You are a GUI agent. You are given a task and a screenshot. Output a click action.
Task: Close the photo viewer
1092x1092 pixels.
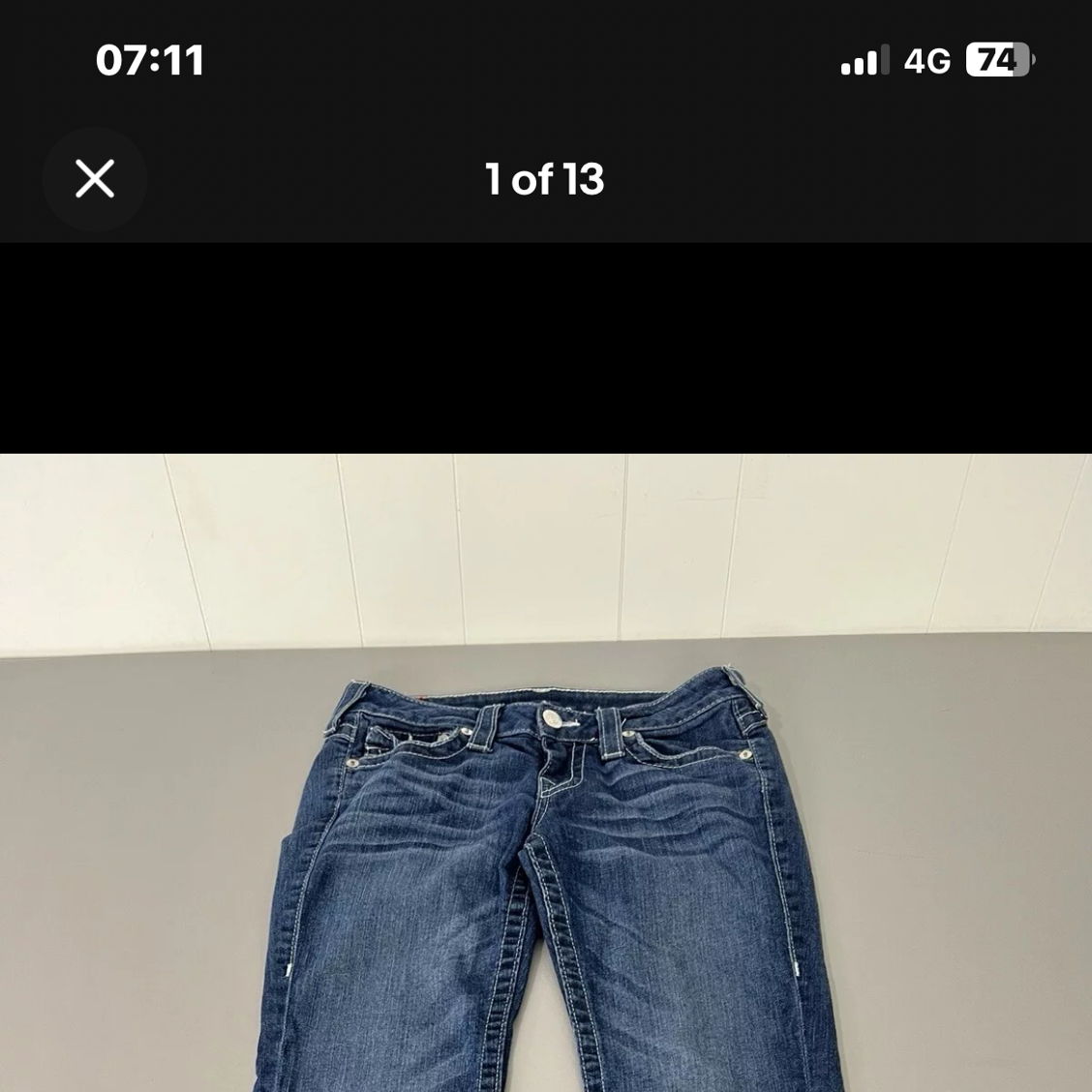coord(95,179)
